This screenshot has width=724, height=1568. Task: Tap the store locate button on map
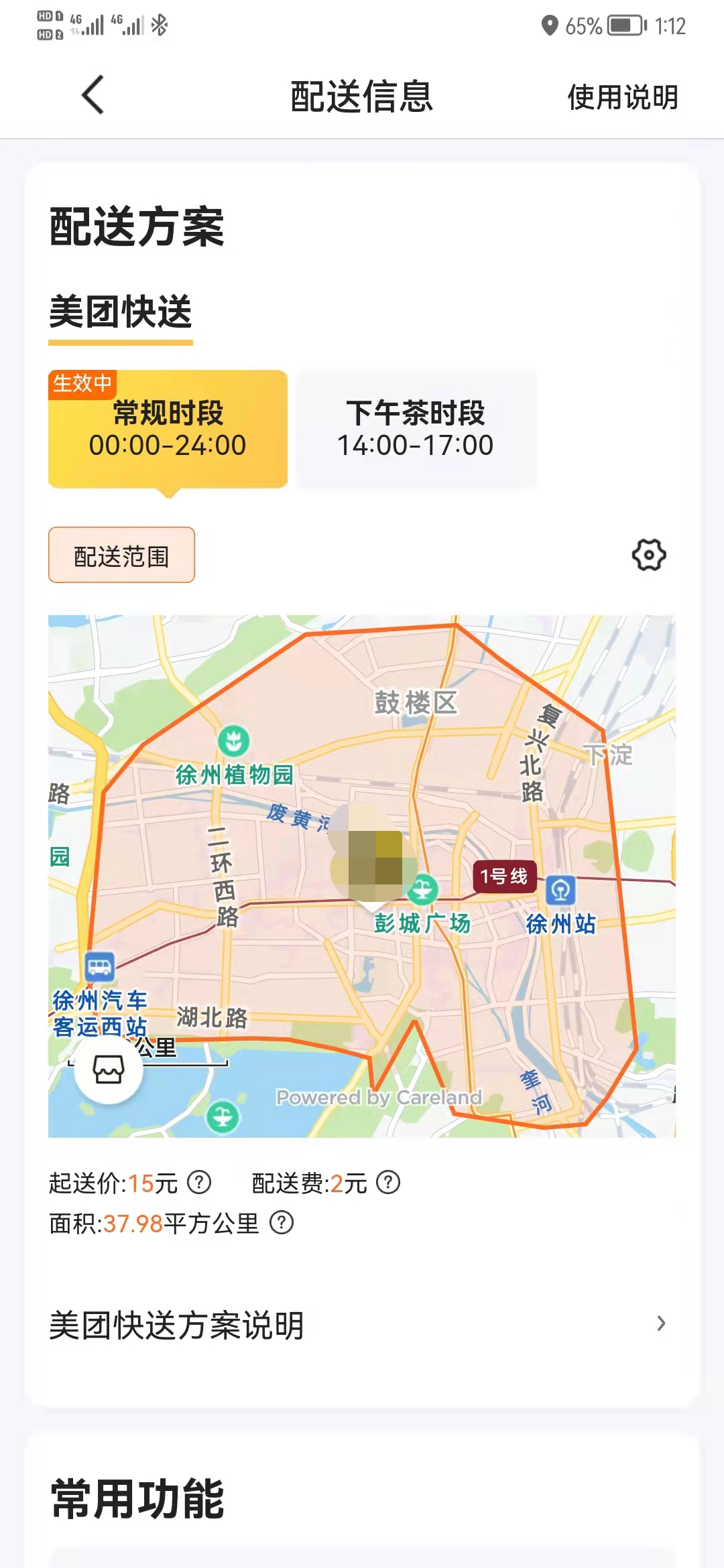point(109,1069)
